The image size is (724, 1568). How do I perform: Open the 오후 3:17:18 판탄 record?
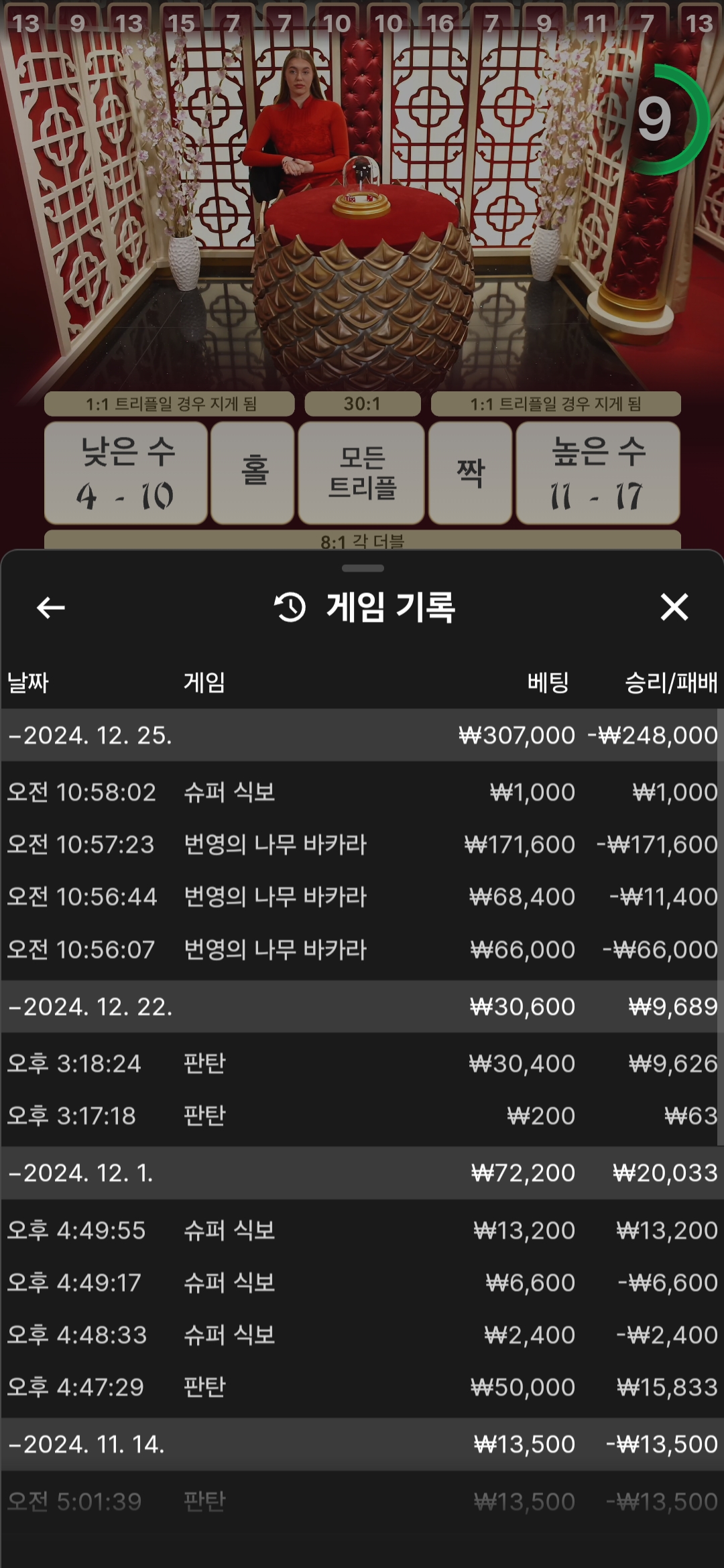[362, 1116]
